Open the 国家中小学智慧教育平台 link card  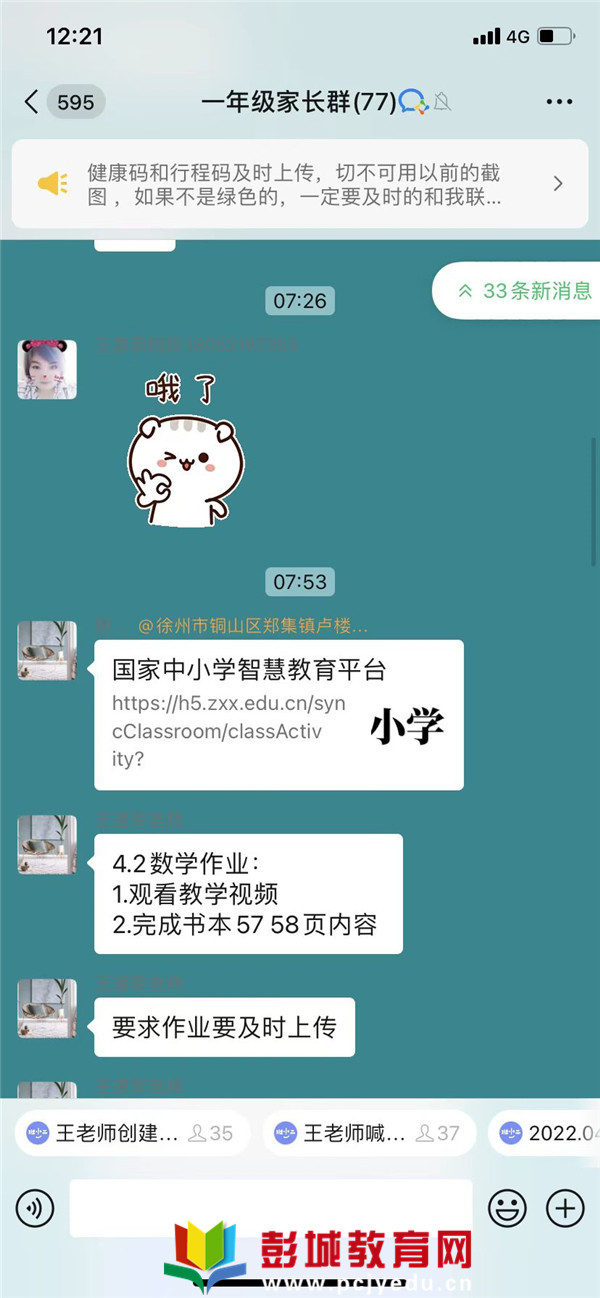point(279,715)
